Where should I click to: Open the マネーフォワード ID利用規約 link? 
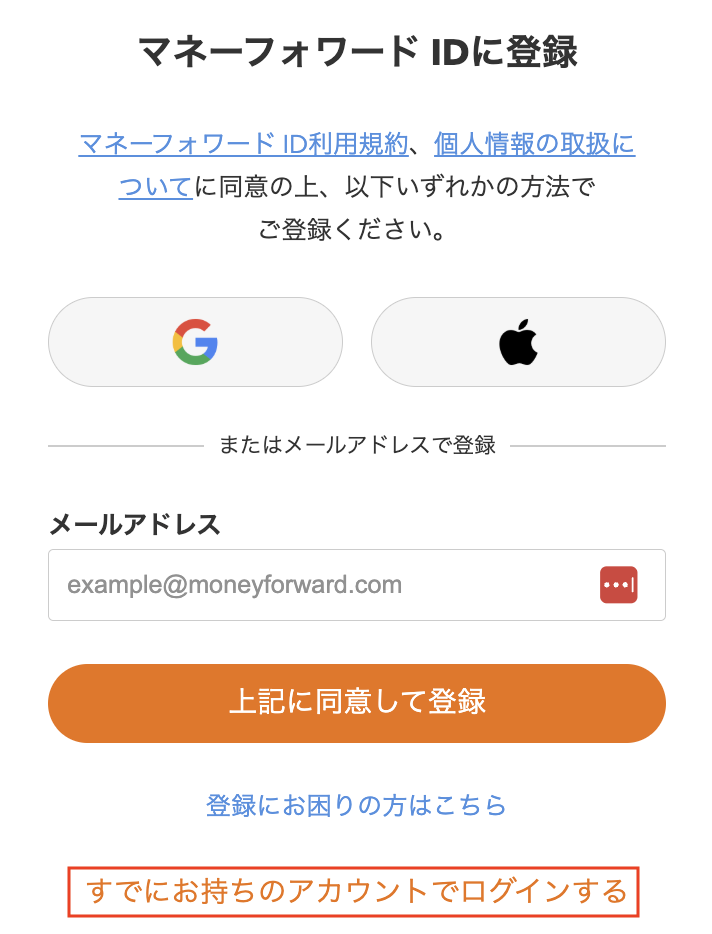click(243, 145)
